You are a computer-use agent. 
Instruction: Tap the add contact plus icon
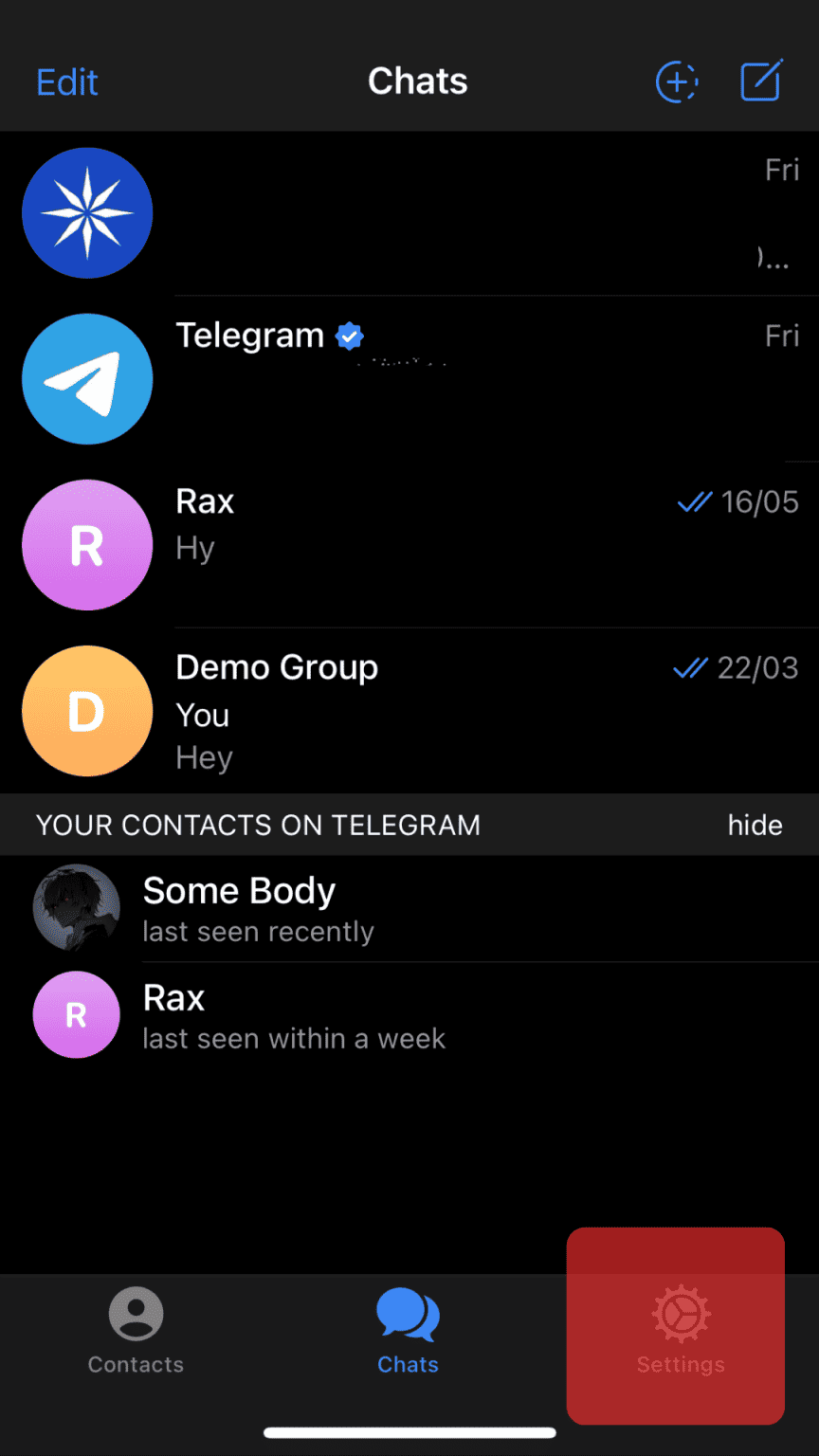[676, 82]
